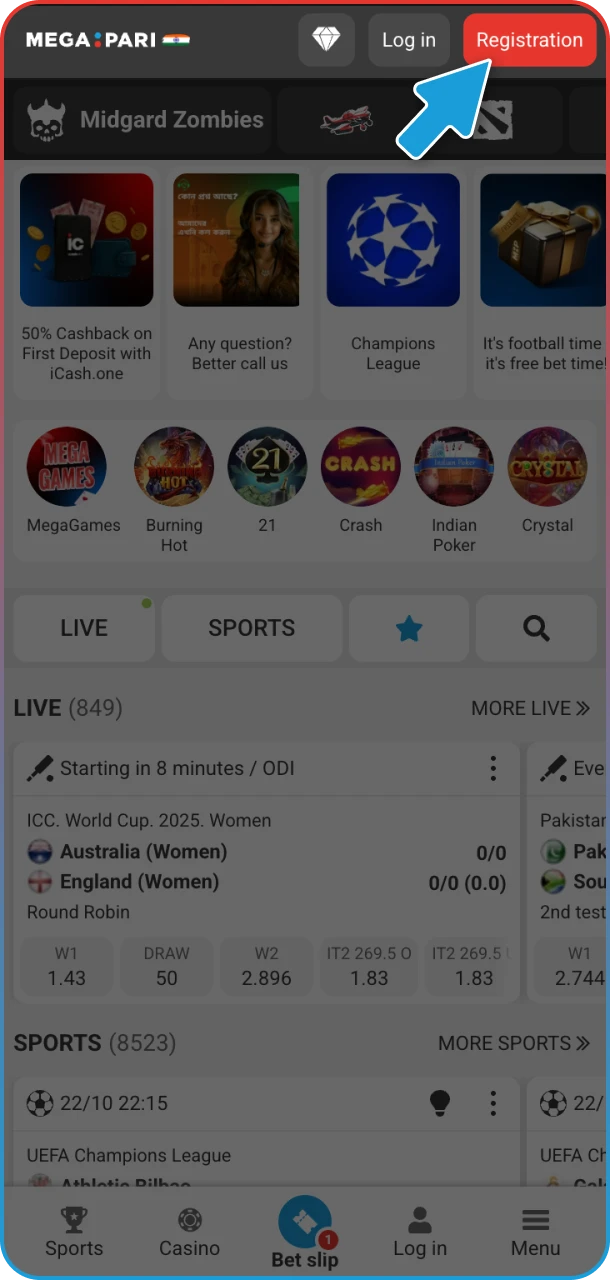This screenshot has height=1280, width=610.
Task: Open the Casino tab in bottom navigation
Action: (x=190, y=1231)
